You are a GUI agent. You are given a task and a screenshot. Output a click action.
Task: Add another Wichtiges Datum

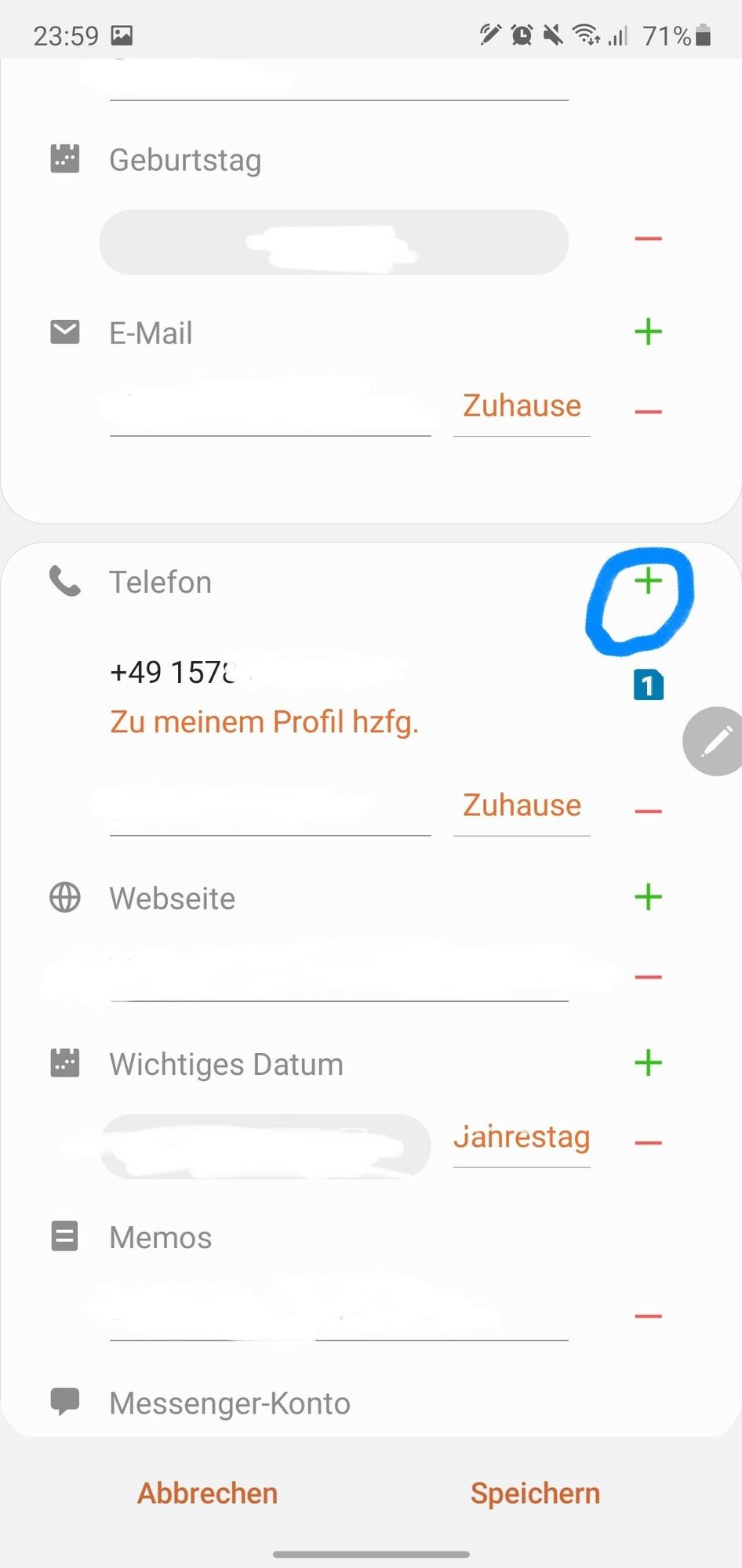648,1063
